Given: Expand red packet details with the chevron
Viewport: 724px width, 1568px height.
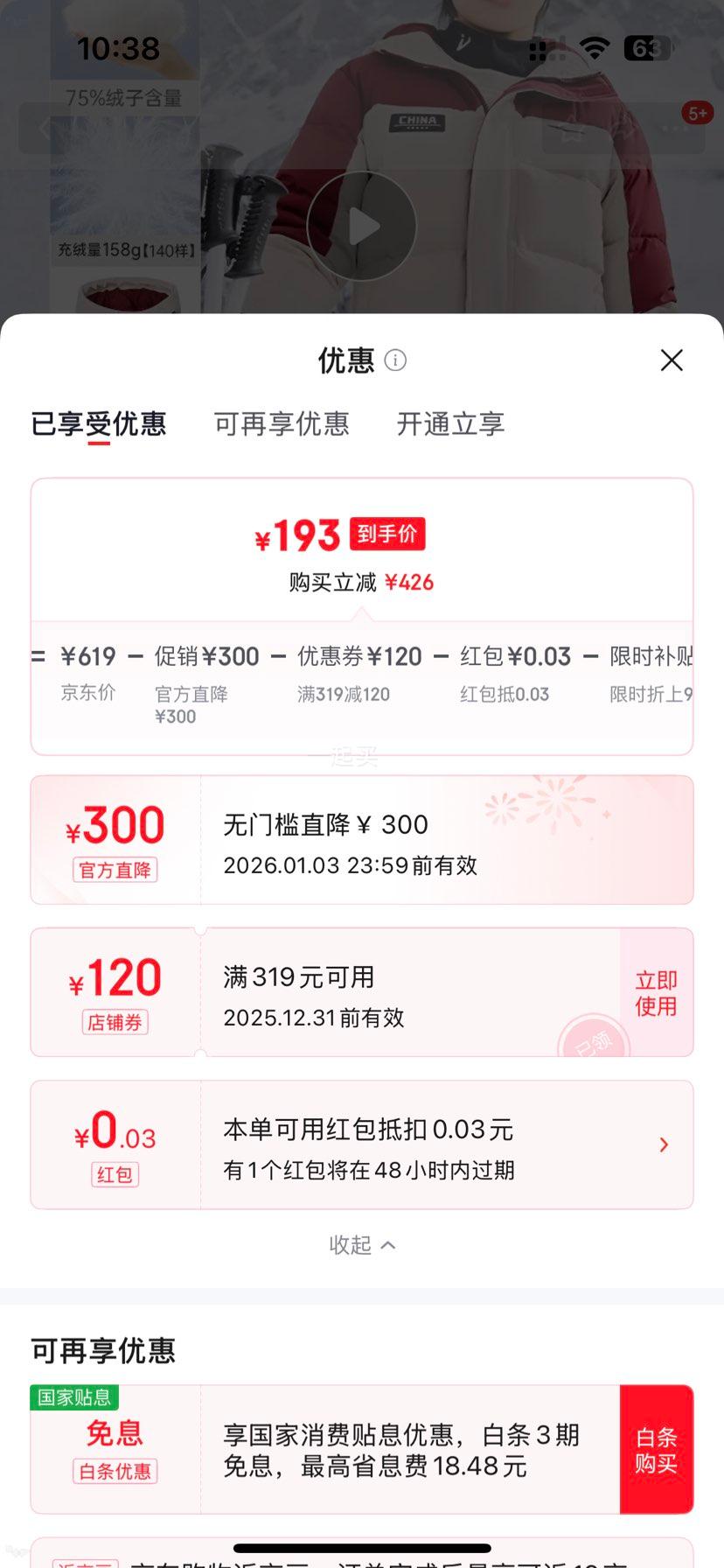Looking at the screenshot, I should click(665, 1144).
